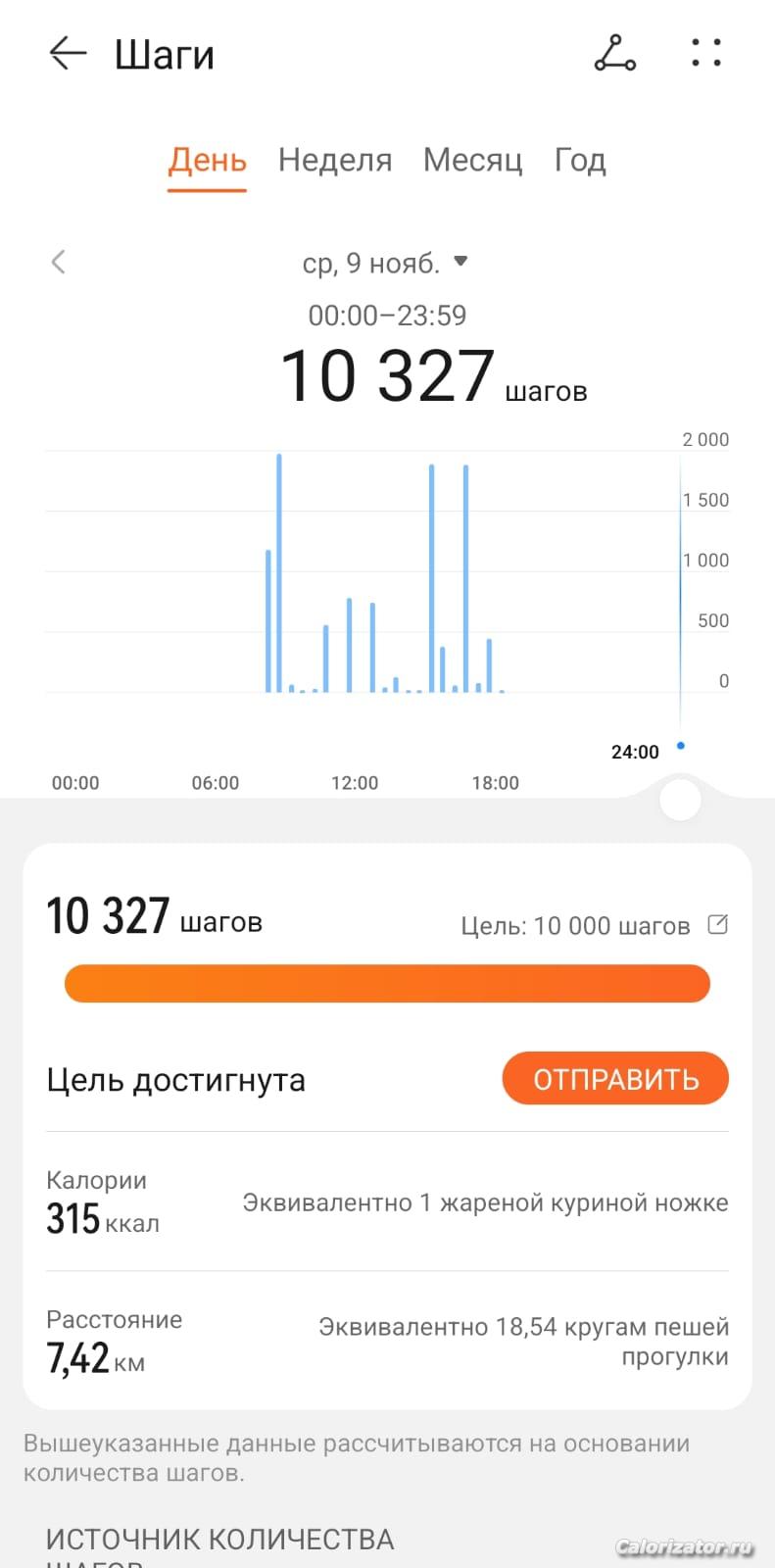Switch to the Год tab

580,160
